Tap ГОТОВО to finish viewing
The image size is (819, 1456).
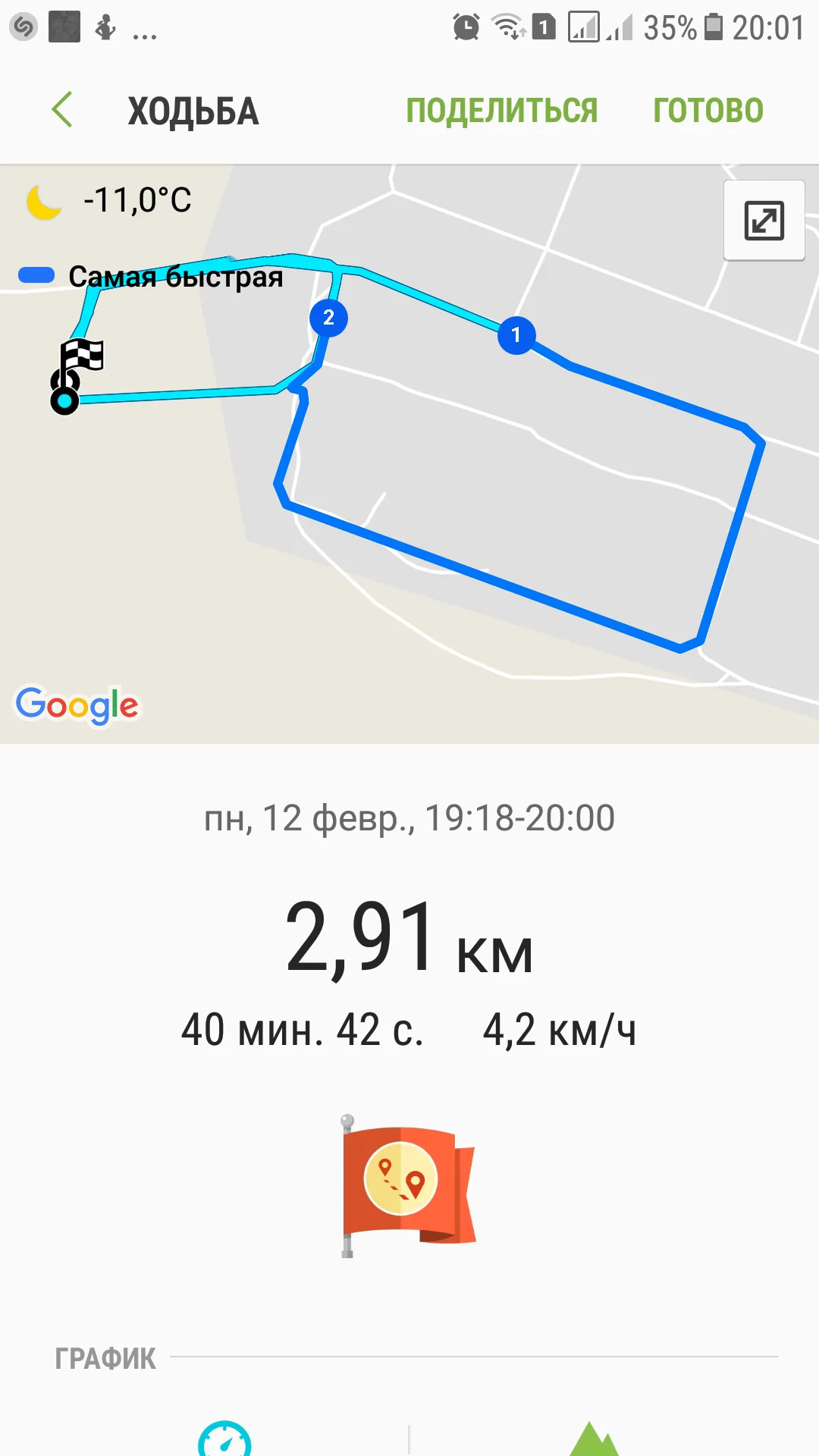[x=708, y=108]
